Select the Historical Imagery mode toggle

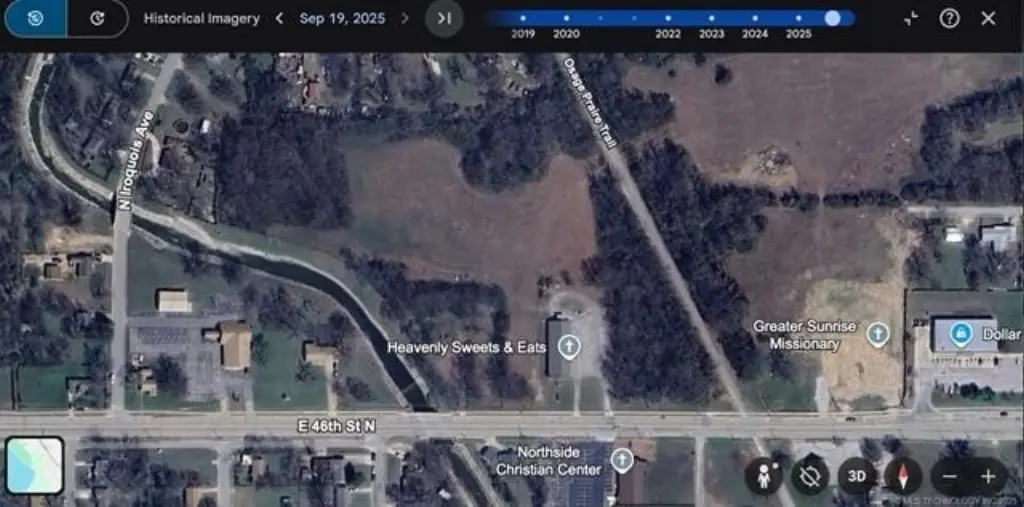tap(35, 18)
